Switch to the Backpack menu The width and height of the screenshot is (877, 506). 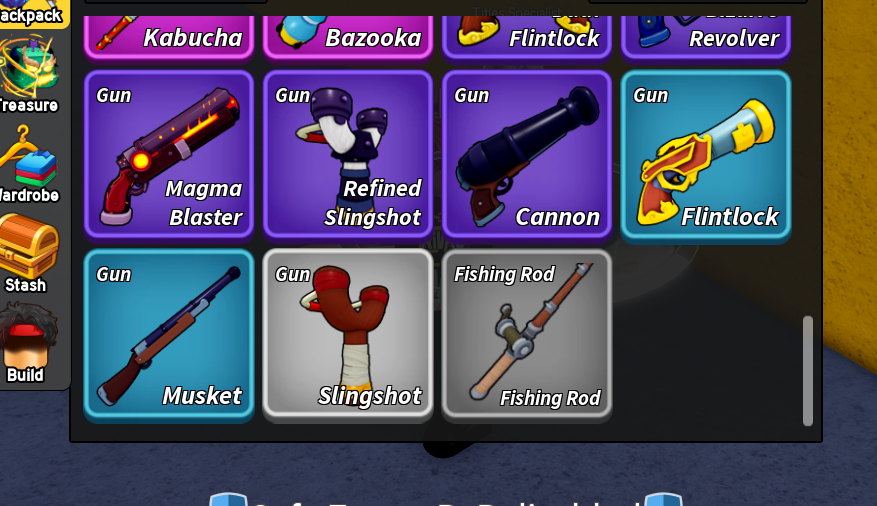tap(31, 12)
